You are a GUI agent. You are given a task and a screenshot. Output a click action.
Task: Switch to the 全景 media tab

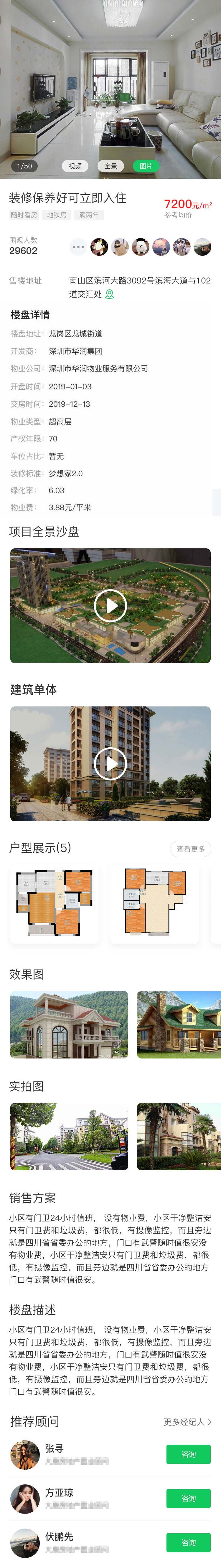pyautogui.click(x=111, y=165)
